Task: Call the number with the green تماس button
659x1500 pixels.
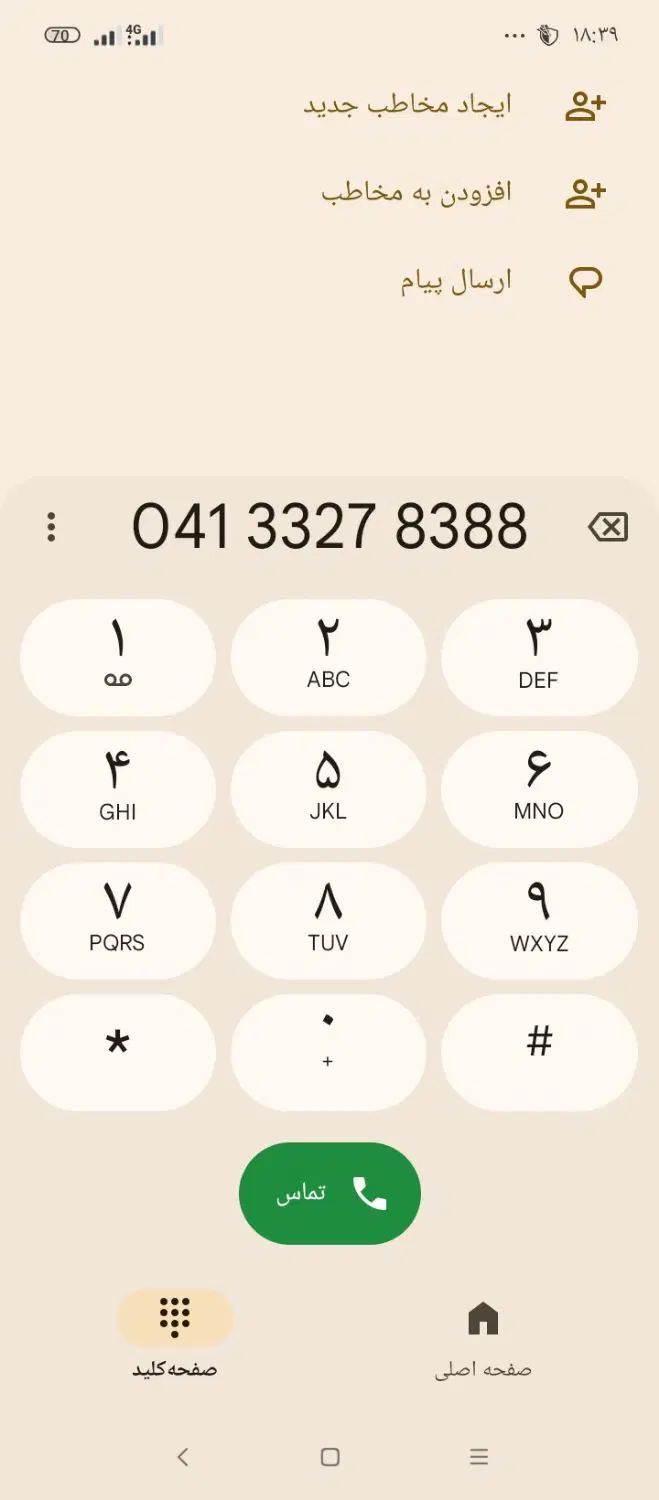Action: point(329,1193)
